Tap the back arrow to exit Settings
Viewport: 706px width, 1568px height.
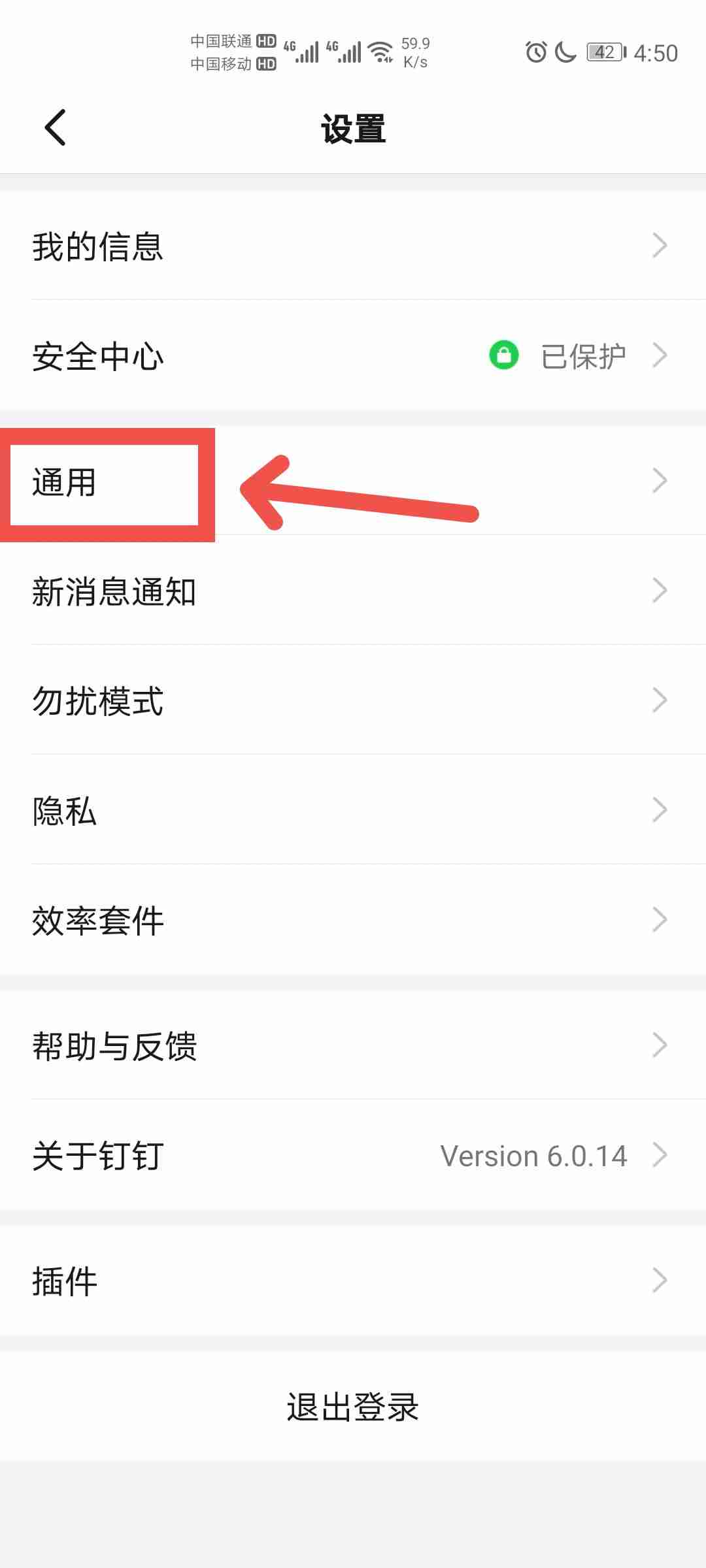[x=55, y=127]
